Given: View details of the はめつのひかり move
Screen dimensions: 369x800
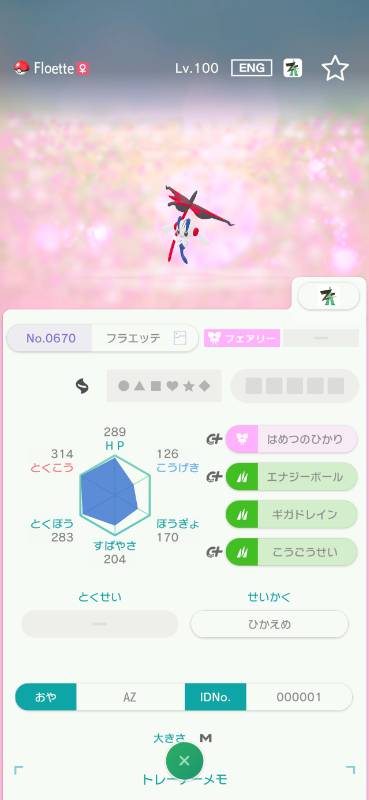Looking at the screenshot, I should [291, 439].
